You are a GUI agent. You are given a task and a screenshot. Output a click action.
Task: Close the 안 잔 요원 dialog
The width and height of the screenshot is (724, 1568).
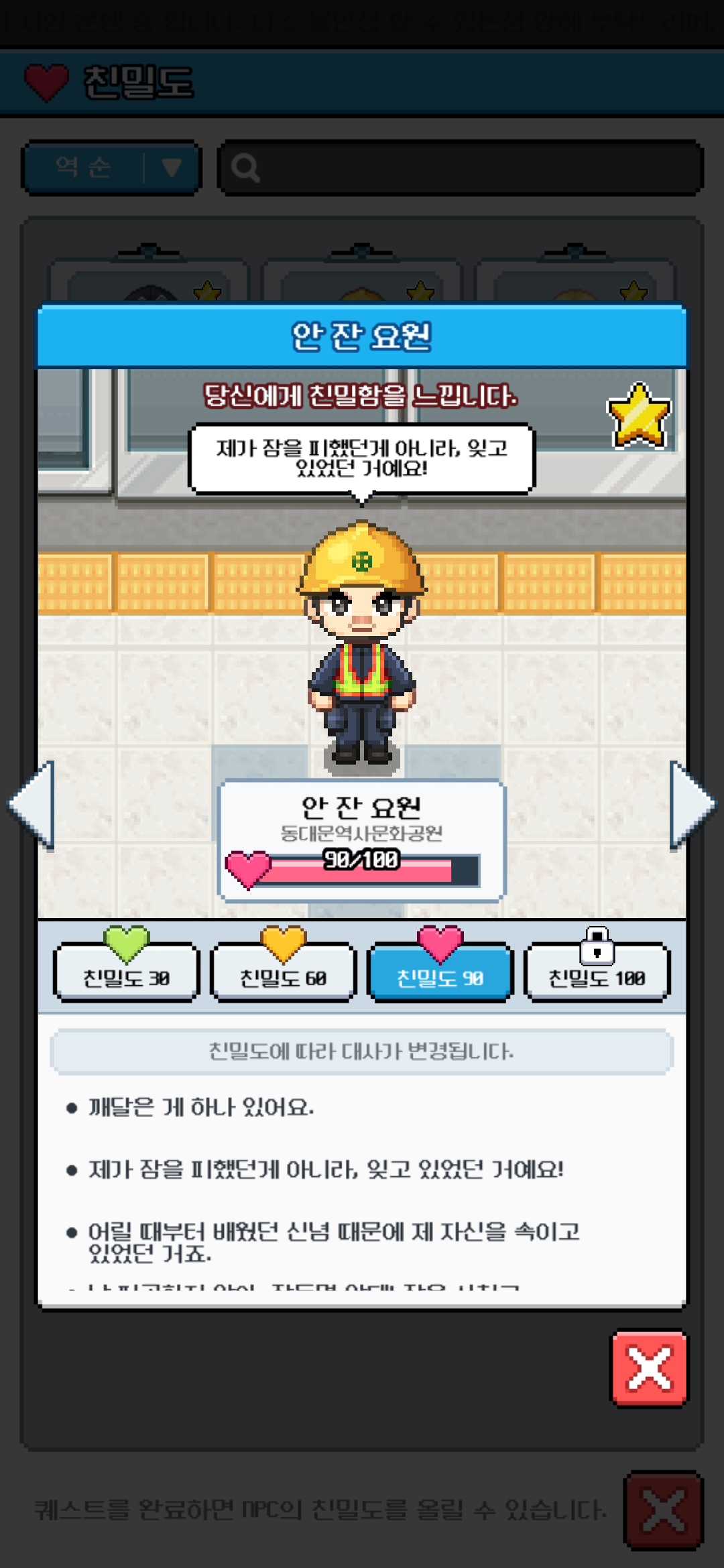(x=649, y=1368)
